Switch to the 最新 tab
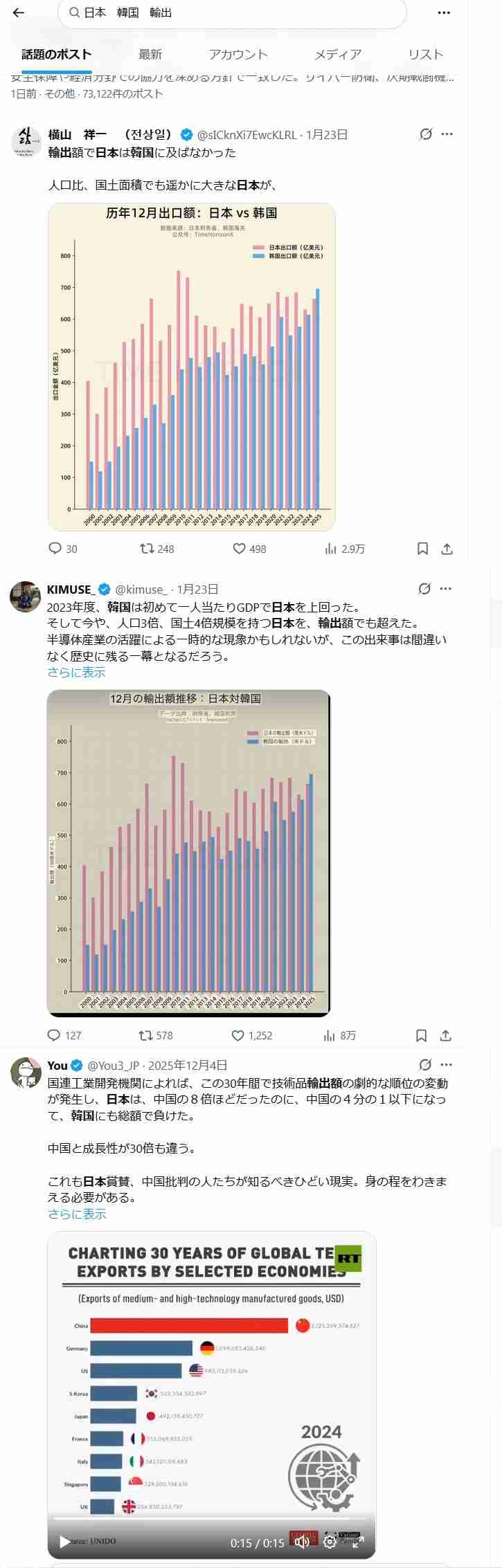 (x=150, y=55)
